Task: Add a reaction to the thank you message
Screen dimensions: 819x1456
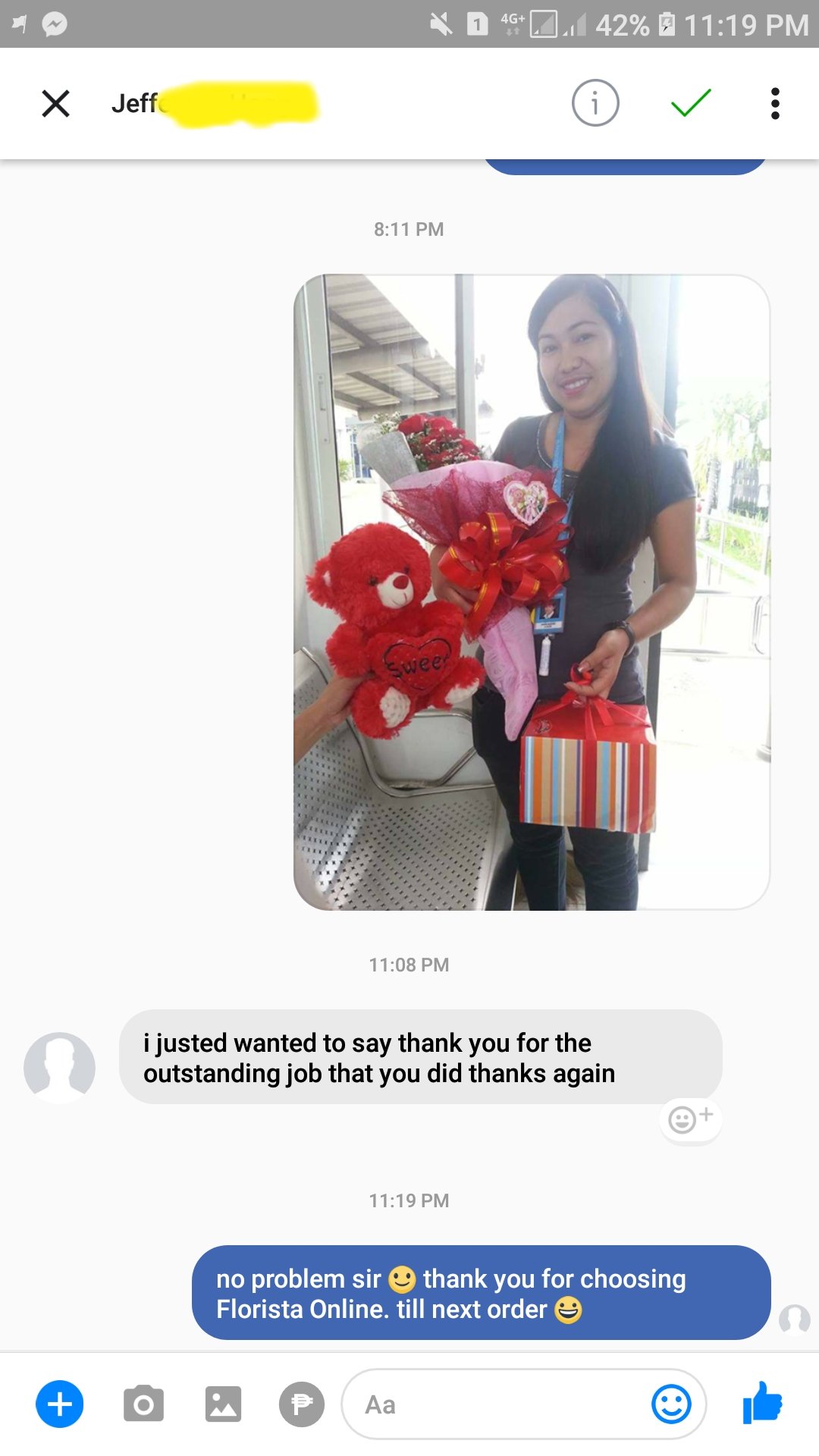Action: tap(690, 1119)
